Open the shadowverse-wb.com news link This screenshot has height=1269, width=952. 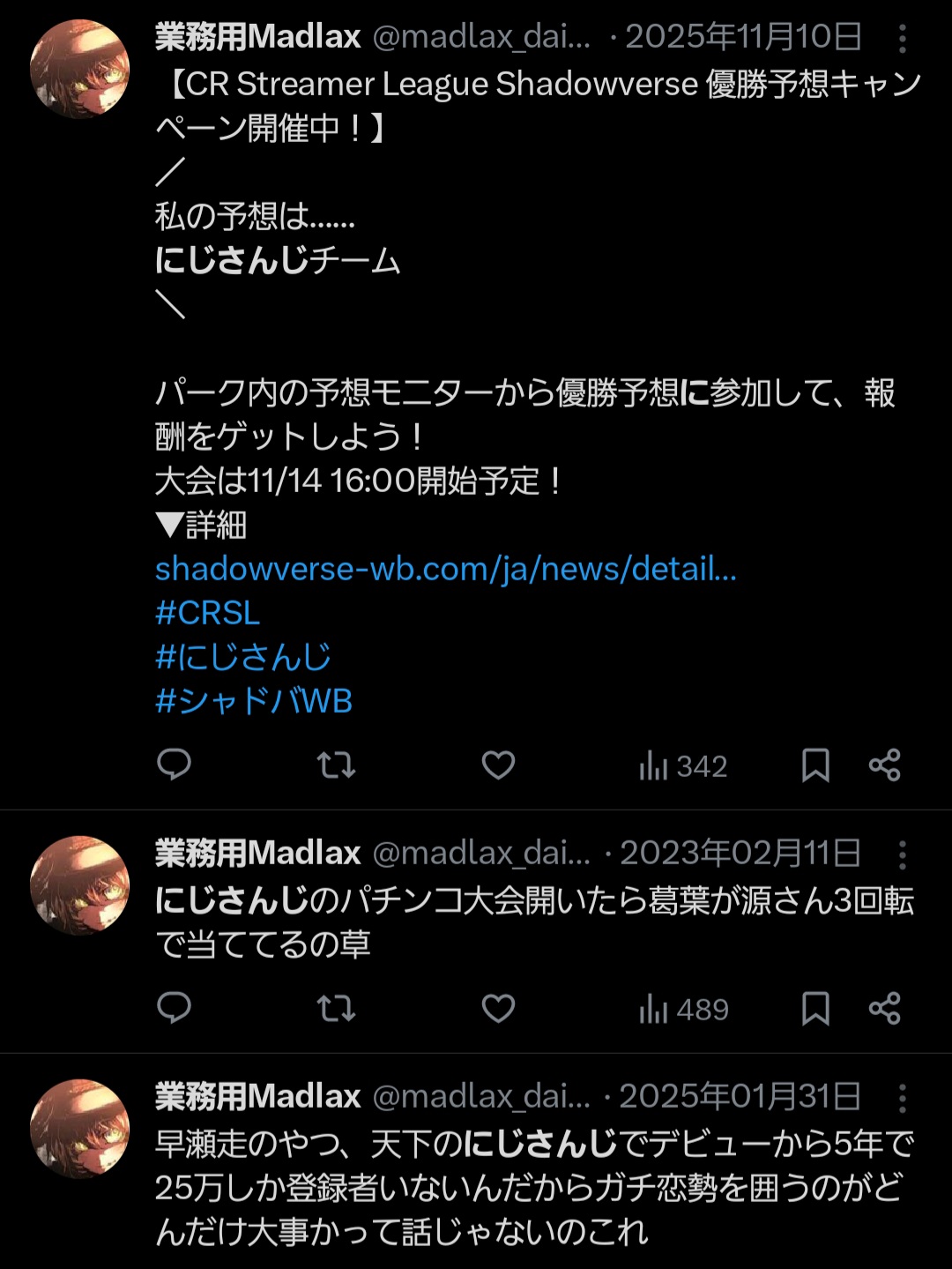tap(445, 570)
